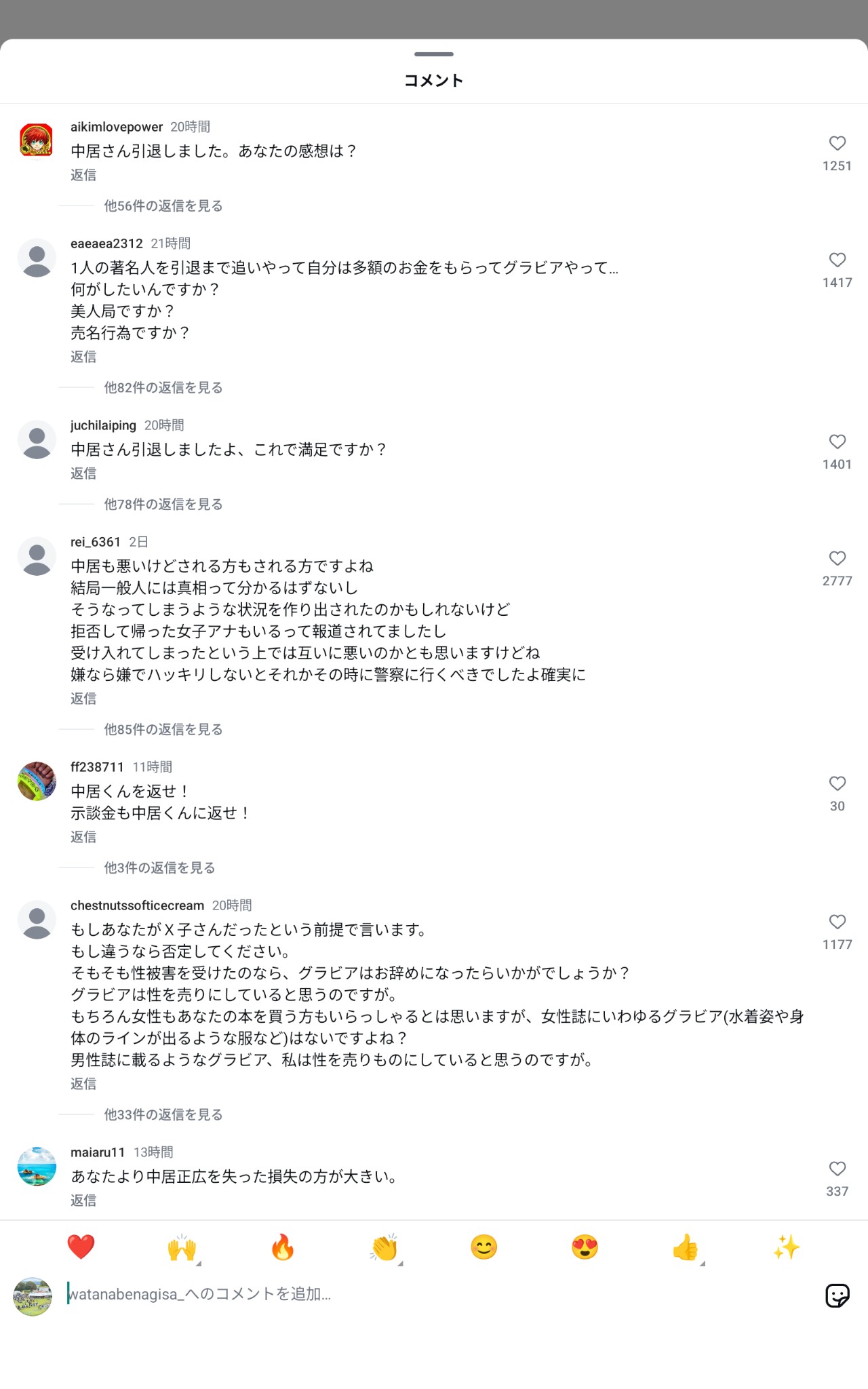
Task: View 3 other replies under ff238711
Action: [x=159, y=867]
